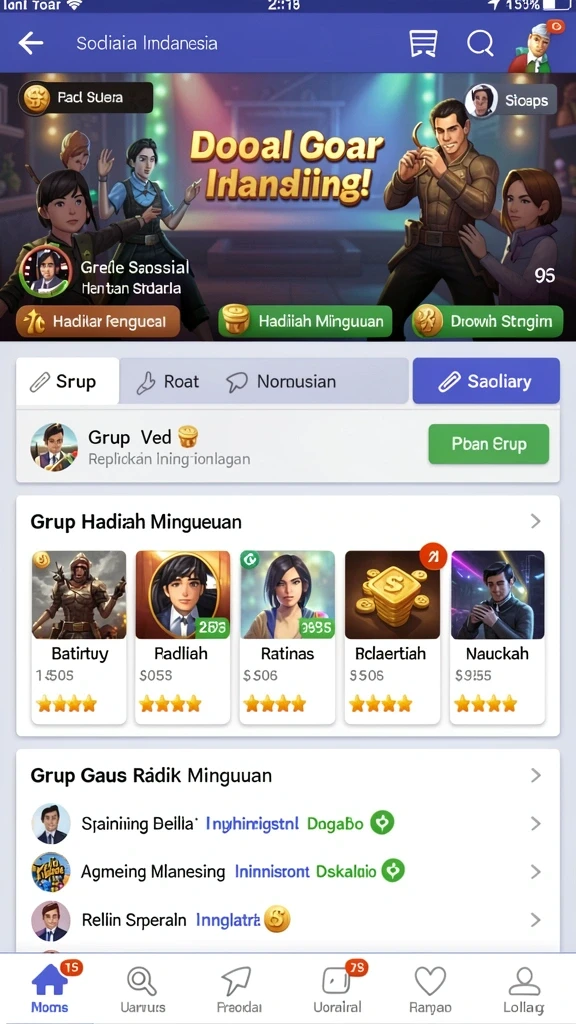The height and width of the screenshot is (1024, 576).
Task: Go back with the arrow icon
Action: tap(31, 43)
